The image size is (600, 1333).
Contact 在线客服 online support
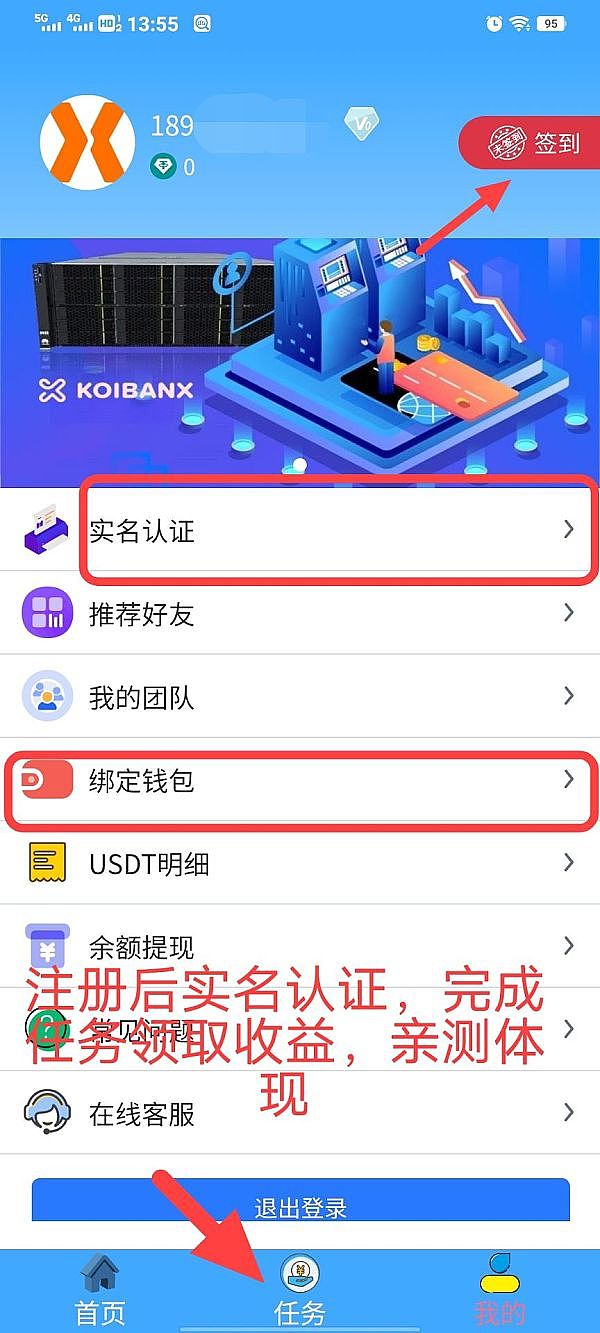click(x=300, y=1113)
